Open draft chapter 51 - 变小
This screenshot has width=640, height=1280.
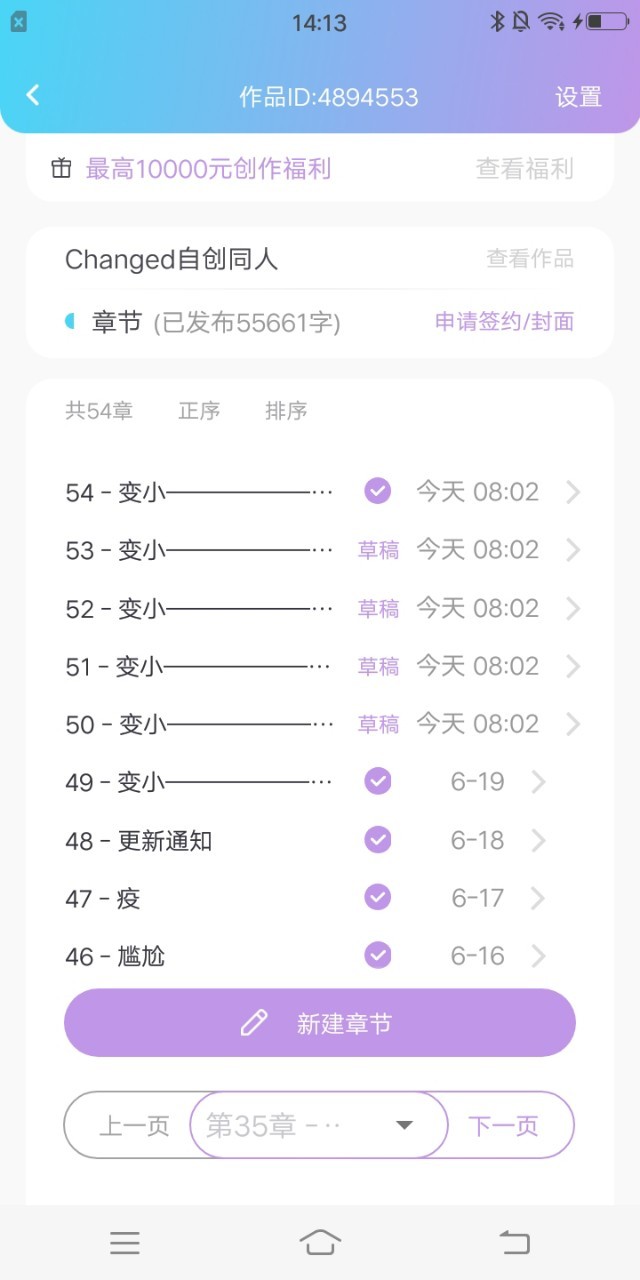pos(322,666)
